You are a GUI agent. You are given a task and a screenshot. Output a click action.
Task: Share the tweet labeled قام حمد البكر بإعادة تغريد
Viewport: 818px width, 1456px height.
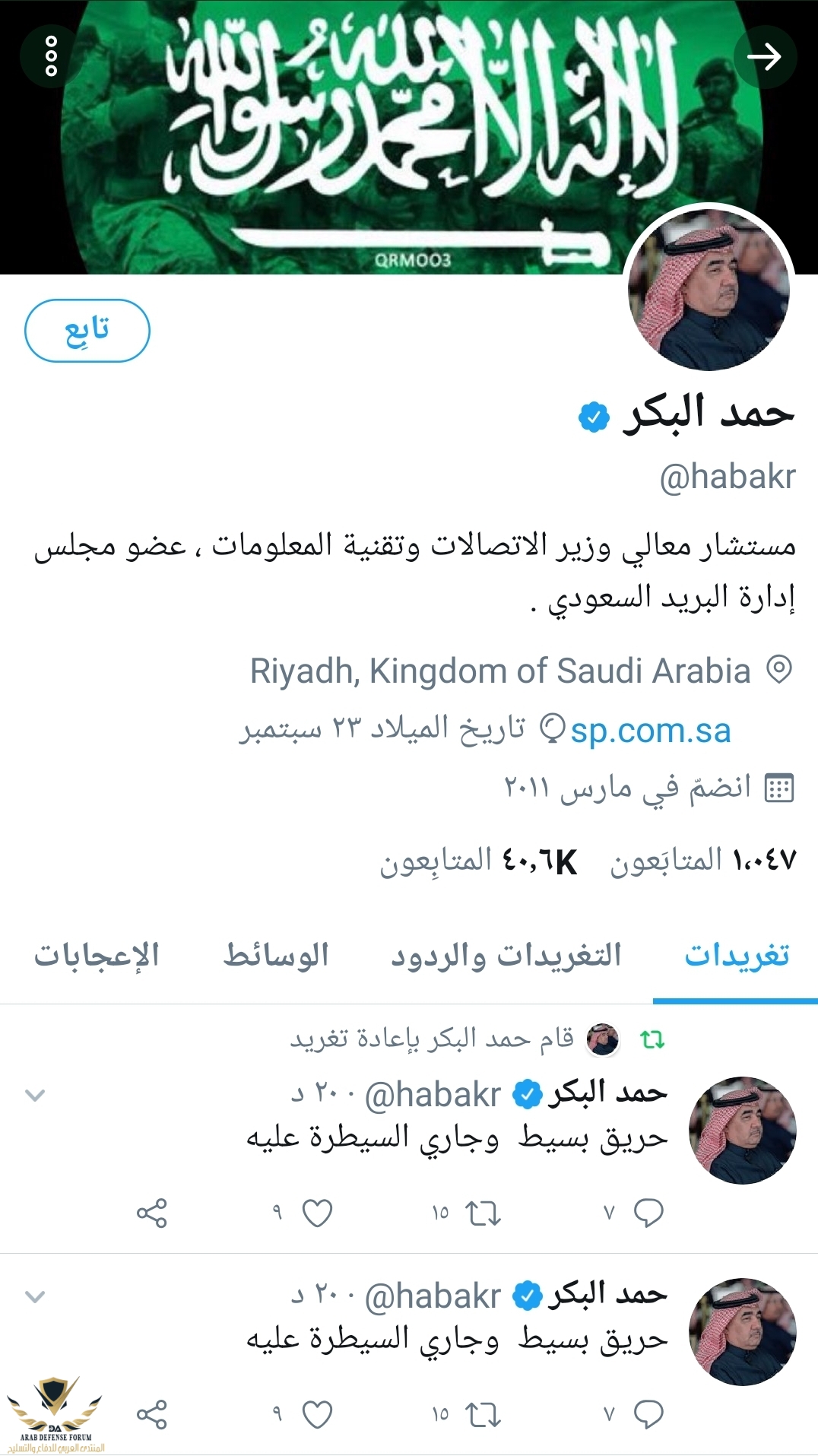click(151, 1213)
